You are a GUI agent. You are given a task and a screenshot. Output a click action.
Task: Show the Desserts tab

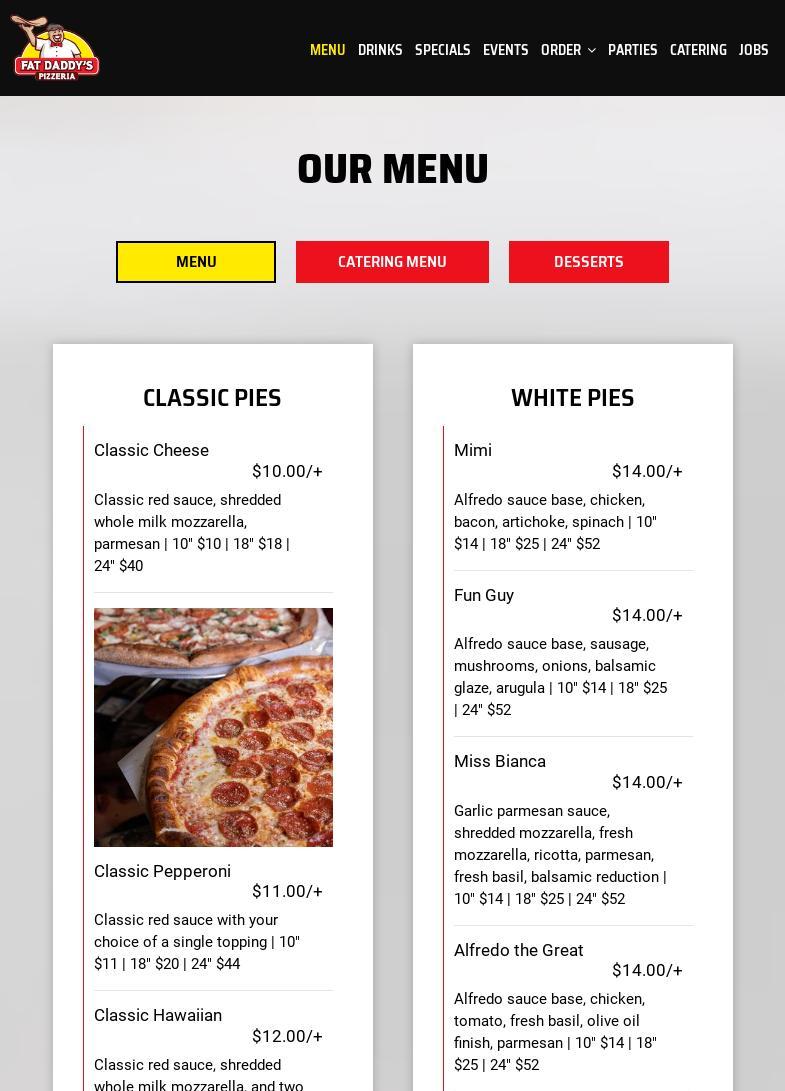coord(588,262)
